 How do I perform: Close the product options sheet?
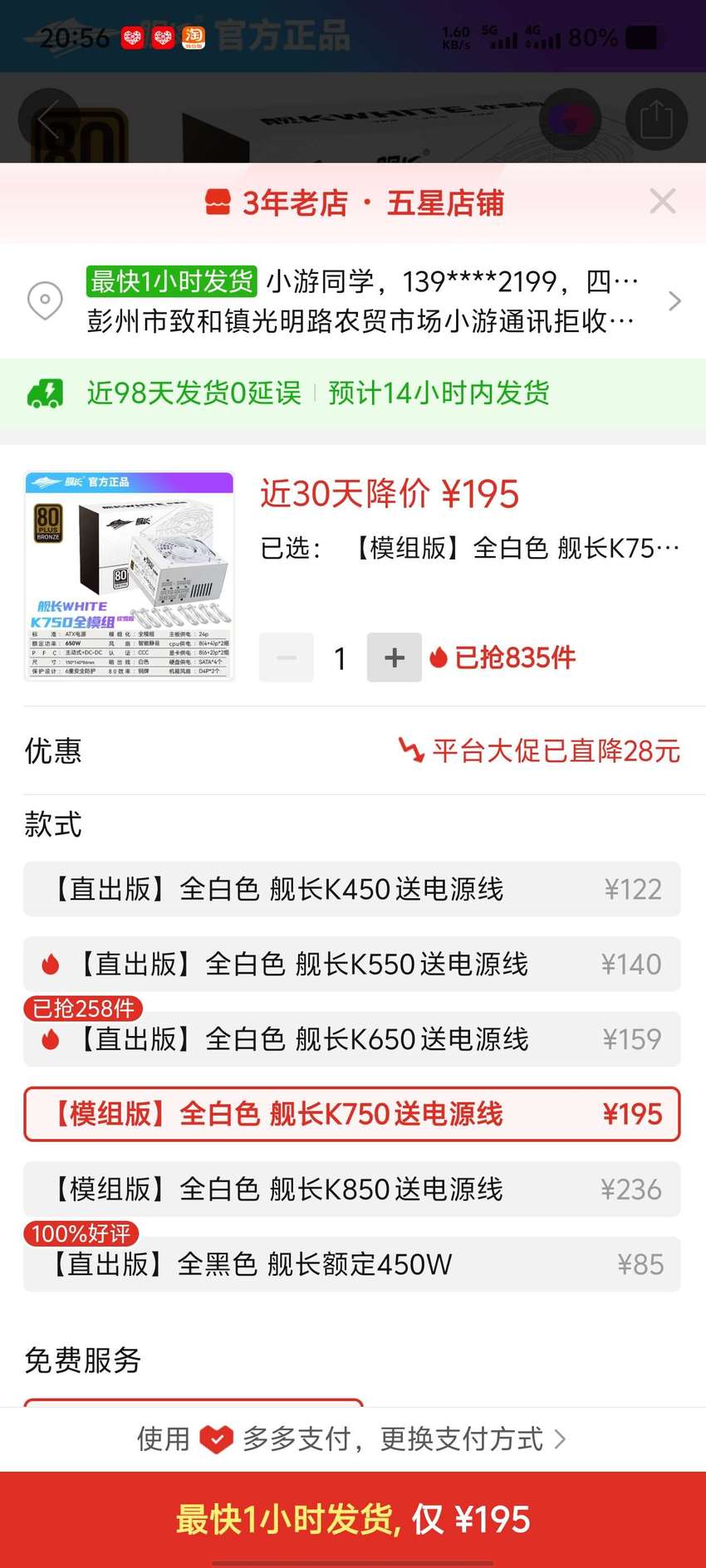click(662, 201)
